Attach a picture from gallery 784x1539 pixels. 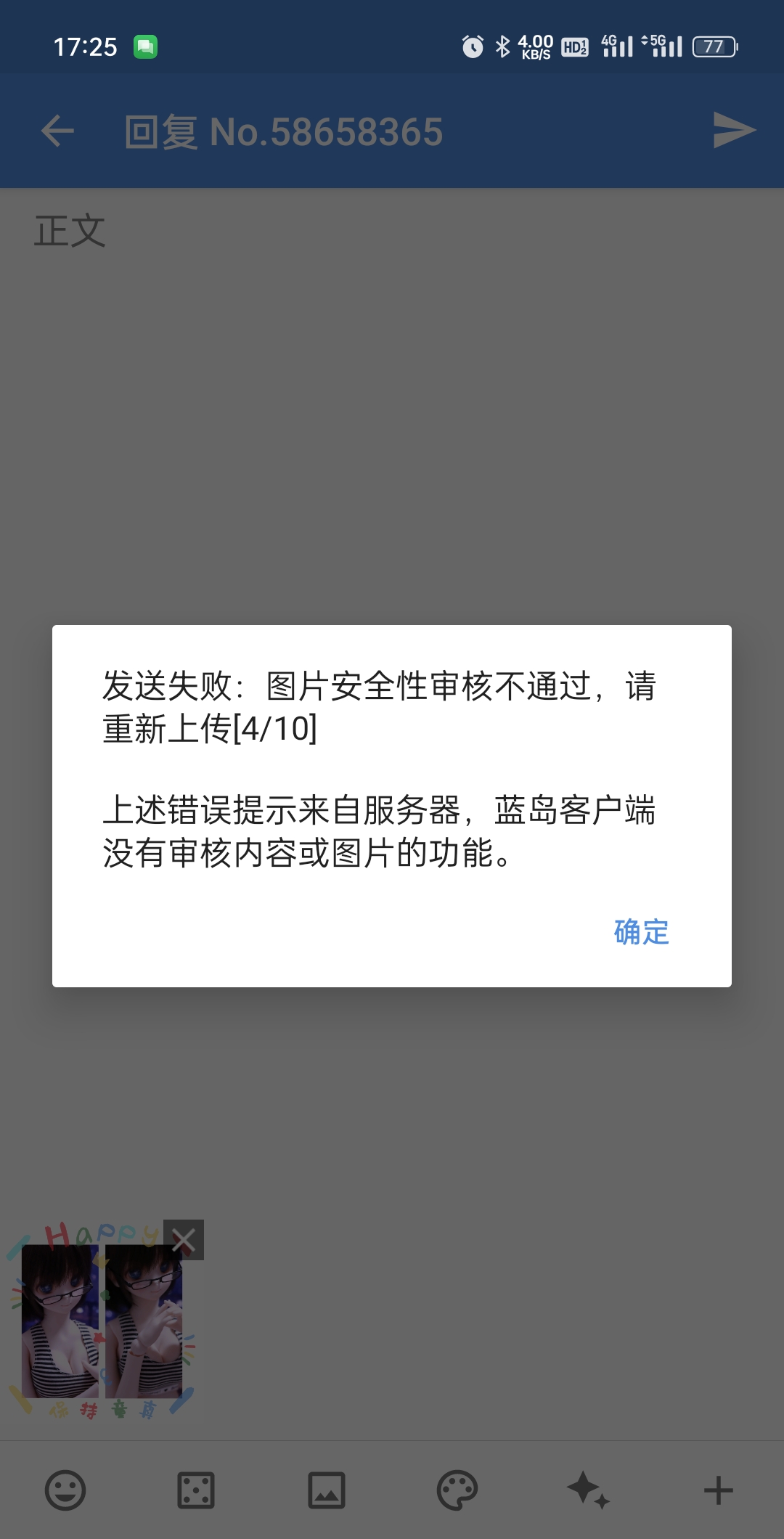point(327,1490)
